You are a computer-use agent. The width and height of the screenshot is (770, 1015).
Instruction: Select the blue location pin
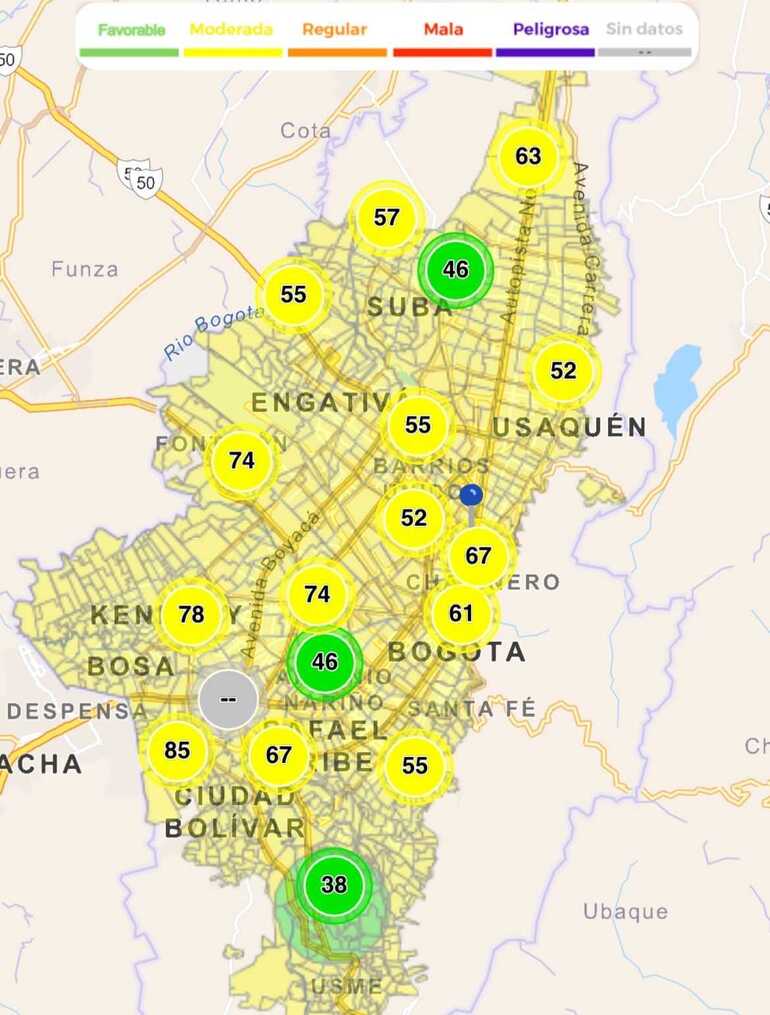click(x=471, y=495)
